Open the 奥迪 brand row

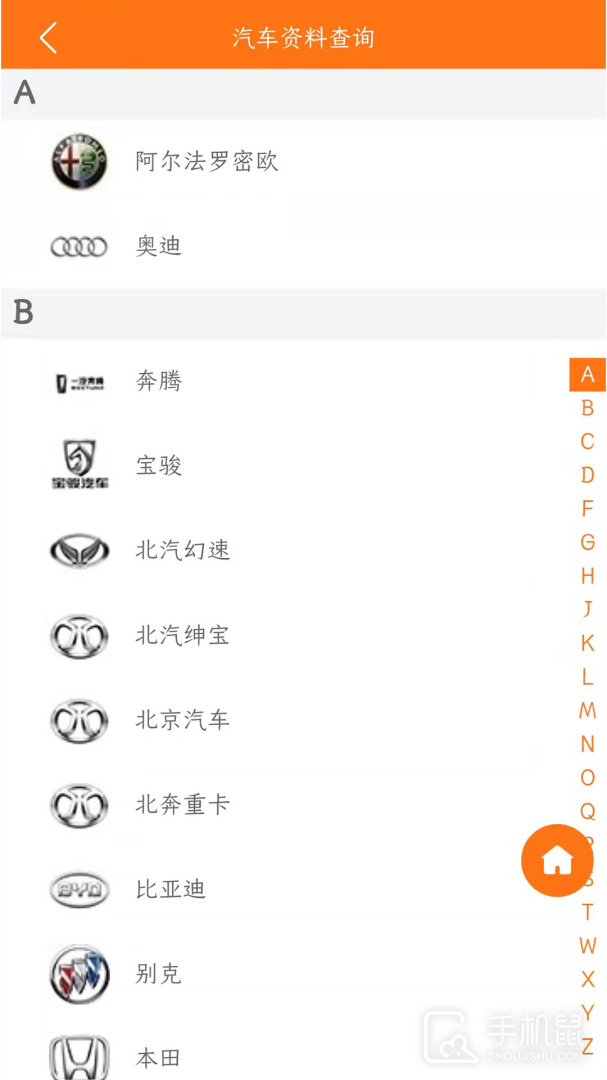pos(303,246)
